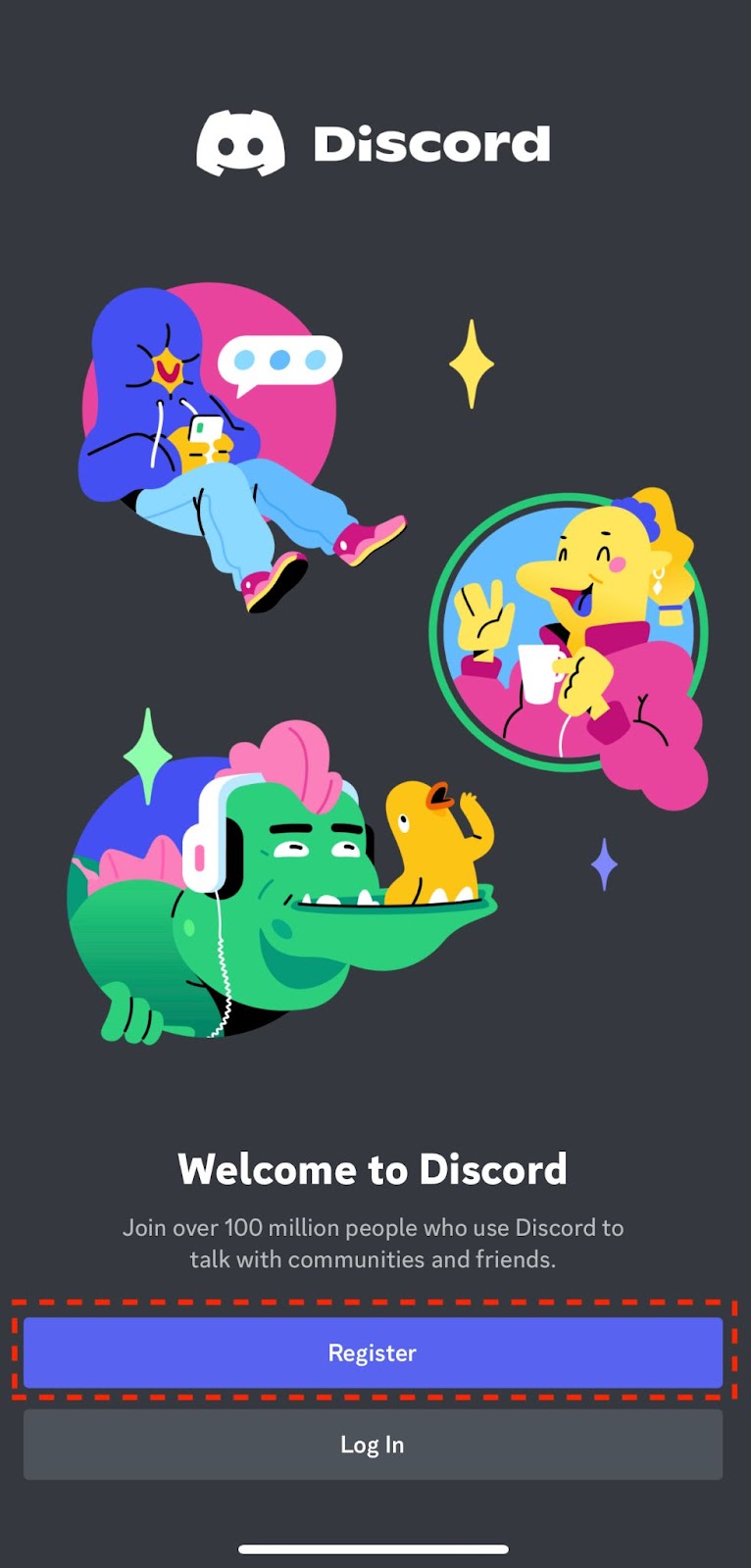Select Log In to sign in

[373, 1445]
